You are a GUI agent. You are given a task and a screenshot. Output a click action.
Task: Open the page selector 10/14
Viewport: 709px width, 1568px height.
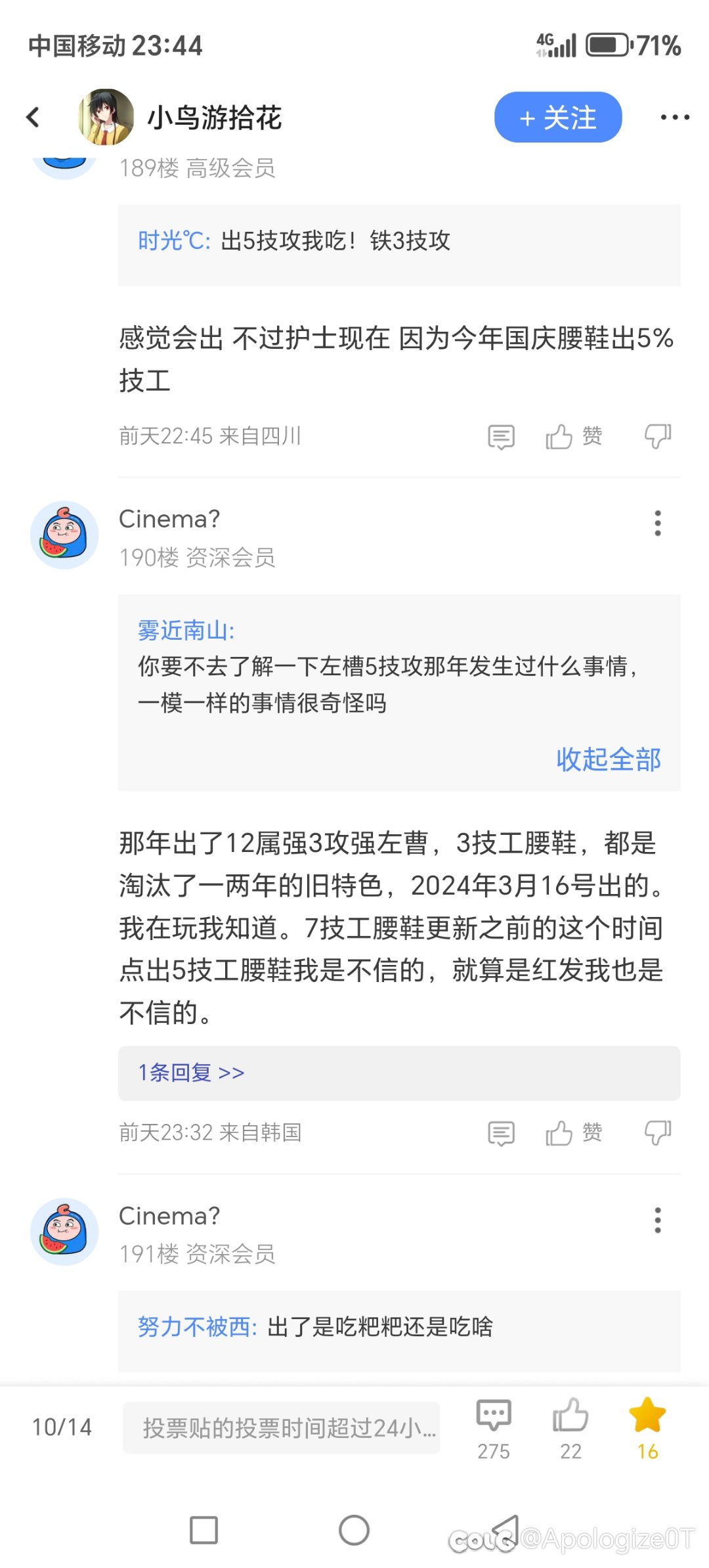(62, 1427)
